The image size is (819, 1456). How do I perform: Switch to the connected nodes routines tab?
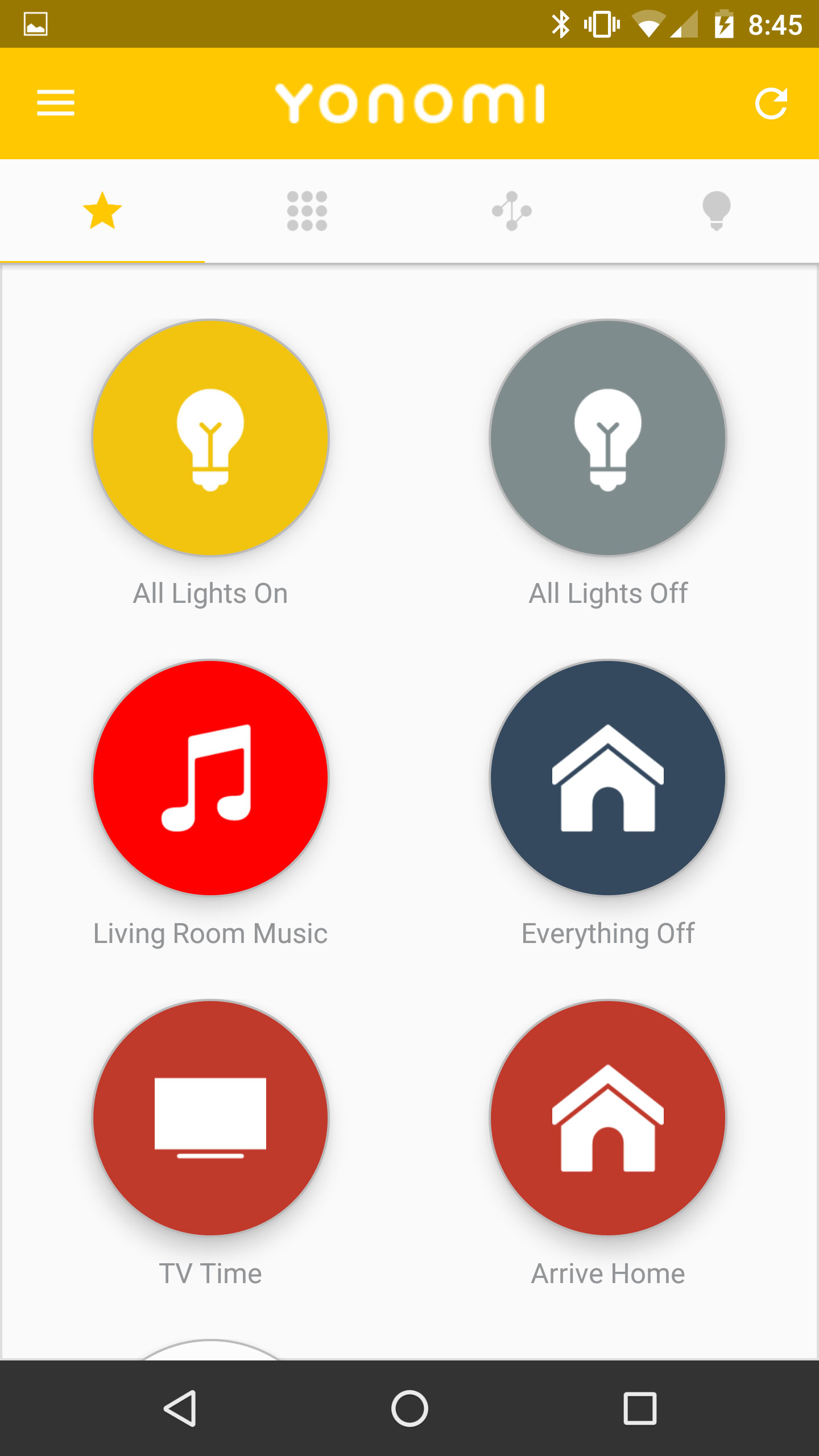point(512,211)
